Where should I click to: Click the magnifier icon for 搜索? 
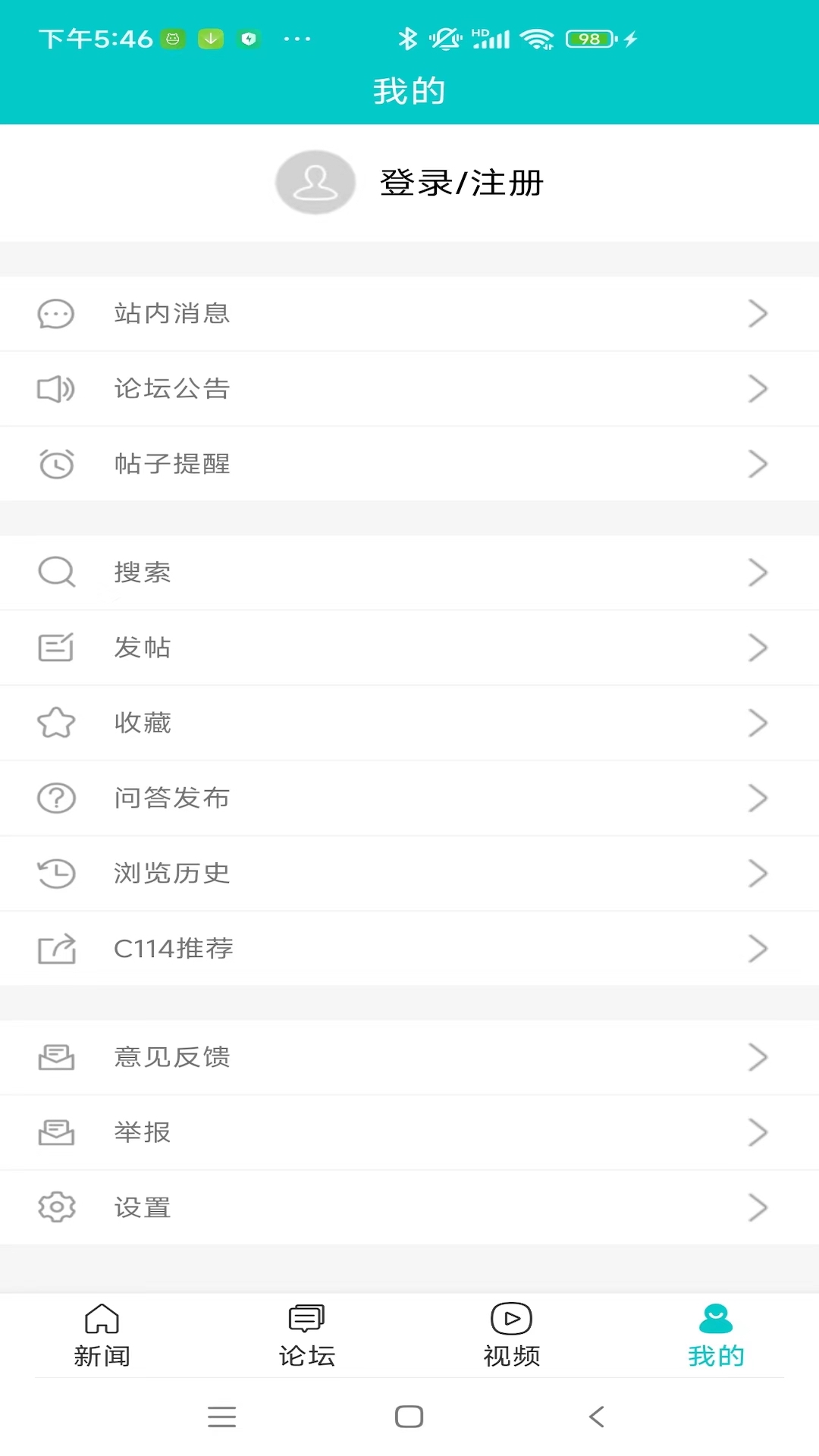pos(55,573)
